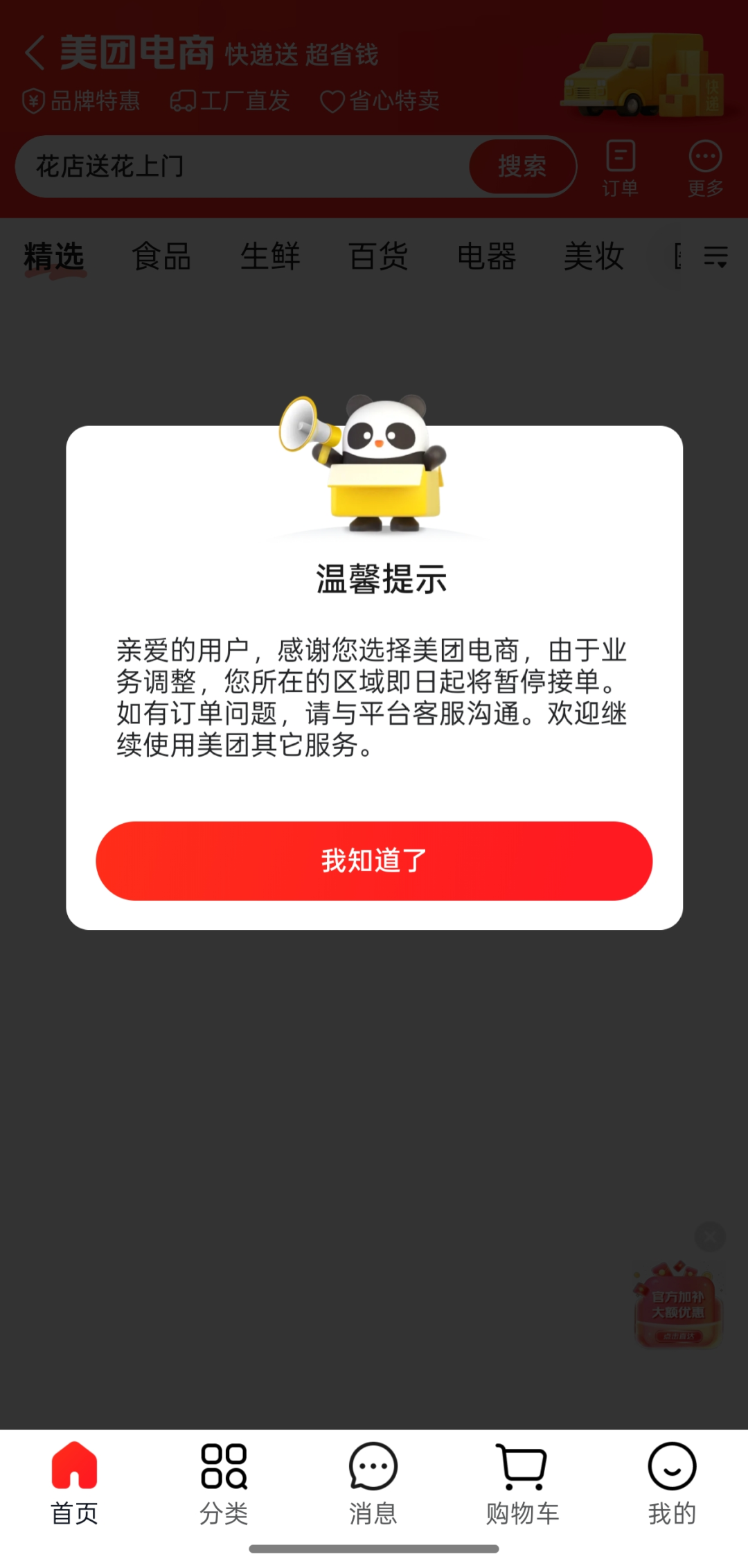Go back using the top-left arrow
The height and width of the screenshot is (1568, 748).
(35, 53)
